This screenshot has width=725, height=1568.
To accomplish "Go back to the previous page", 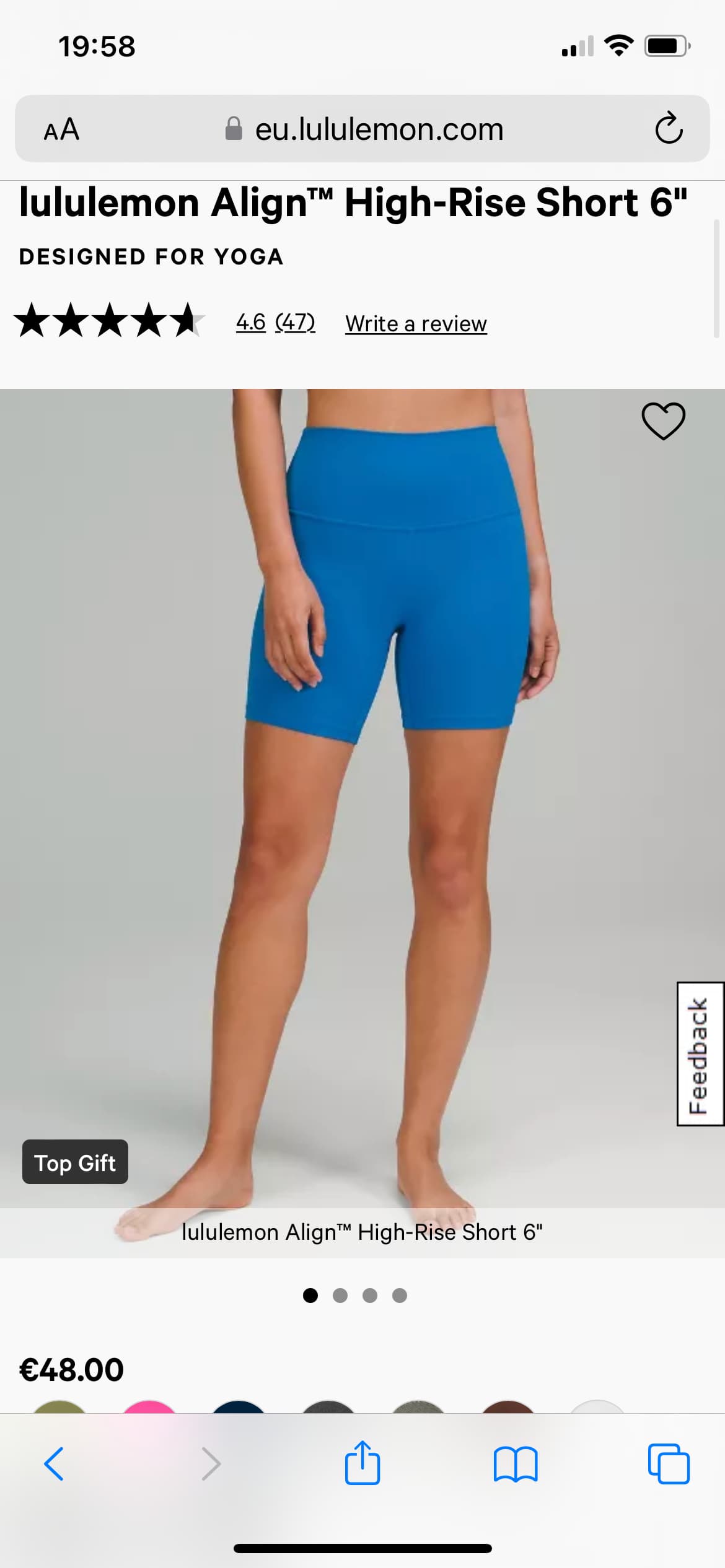I will tap(54, 1464).
